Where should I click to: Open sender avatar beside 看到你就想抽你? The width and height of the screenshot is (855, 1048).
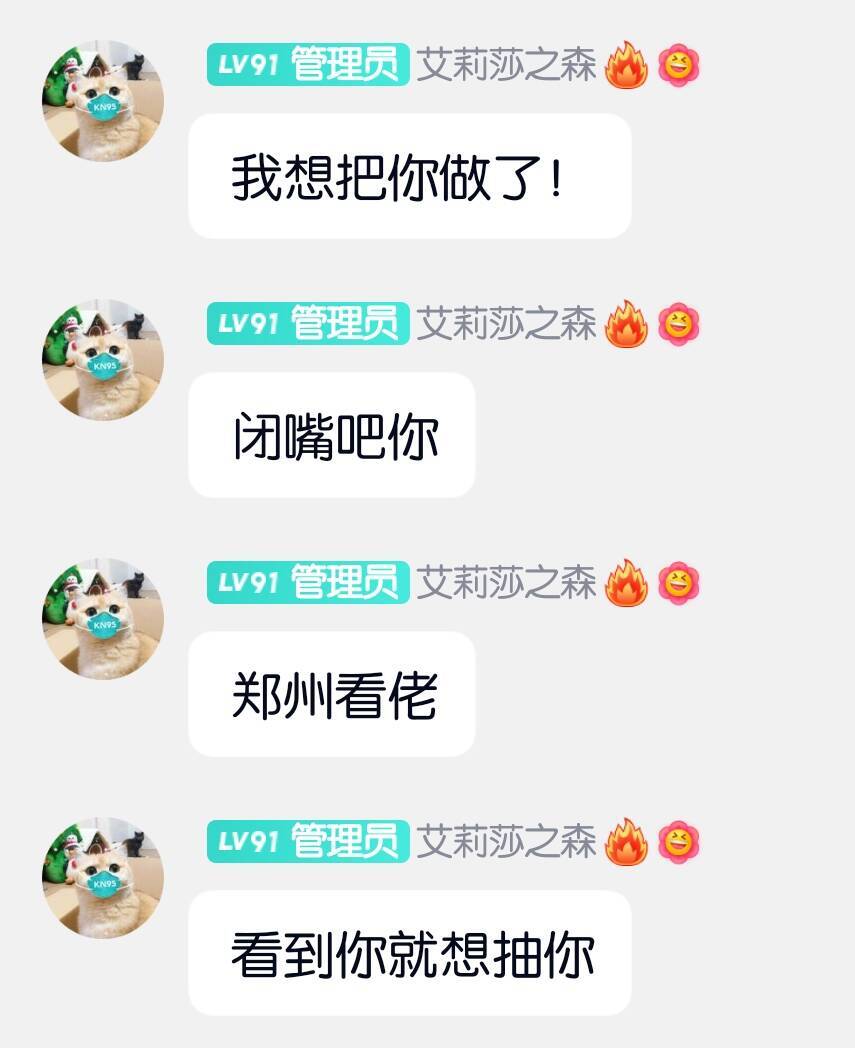click(x=103, y=878)
